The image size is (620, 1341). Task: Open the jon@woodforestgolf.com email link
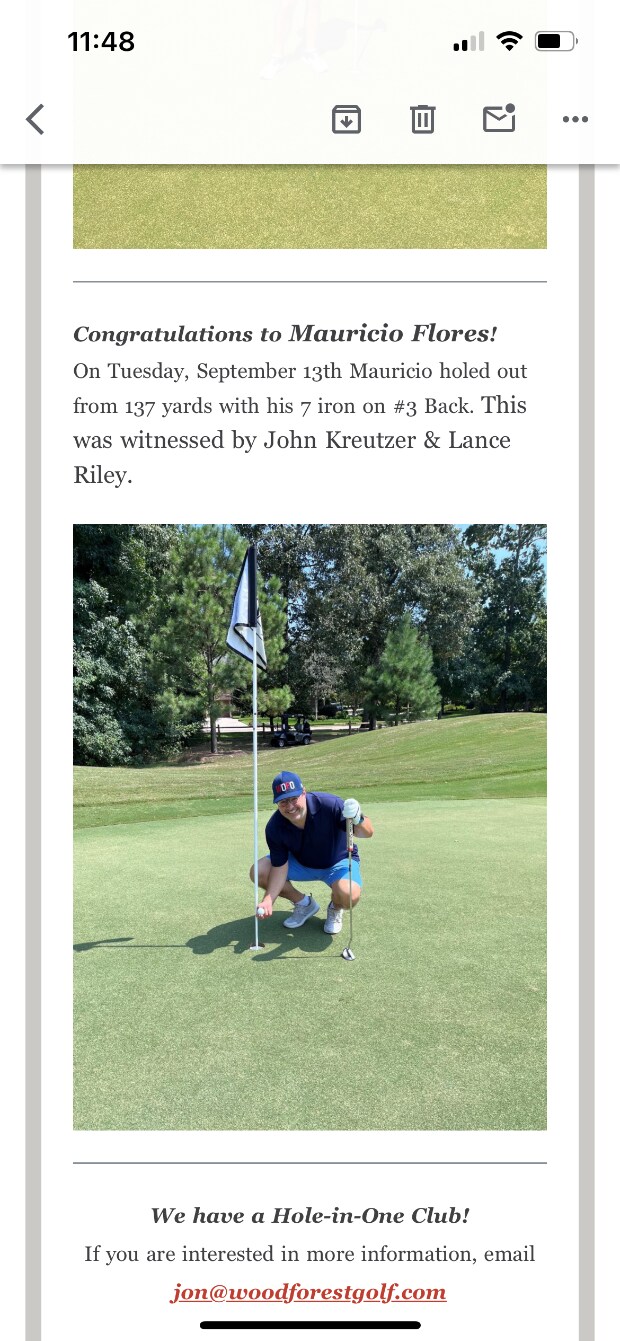tap(309, 1292)
